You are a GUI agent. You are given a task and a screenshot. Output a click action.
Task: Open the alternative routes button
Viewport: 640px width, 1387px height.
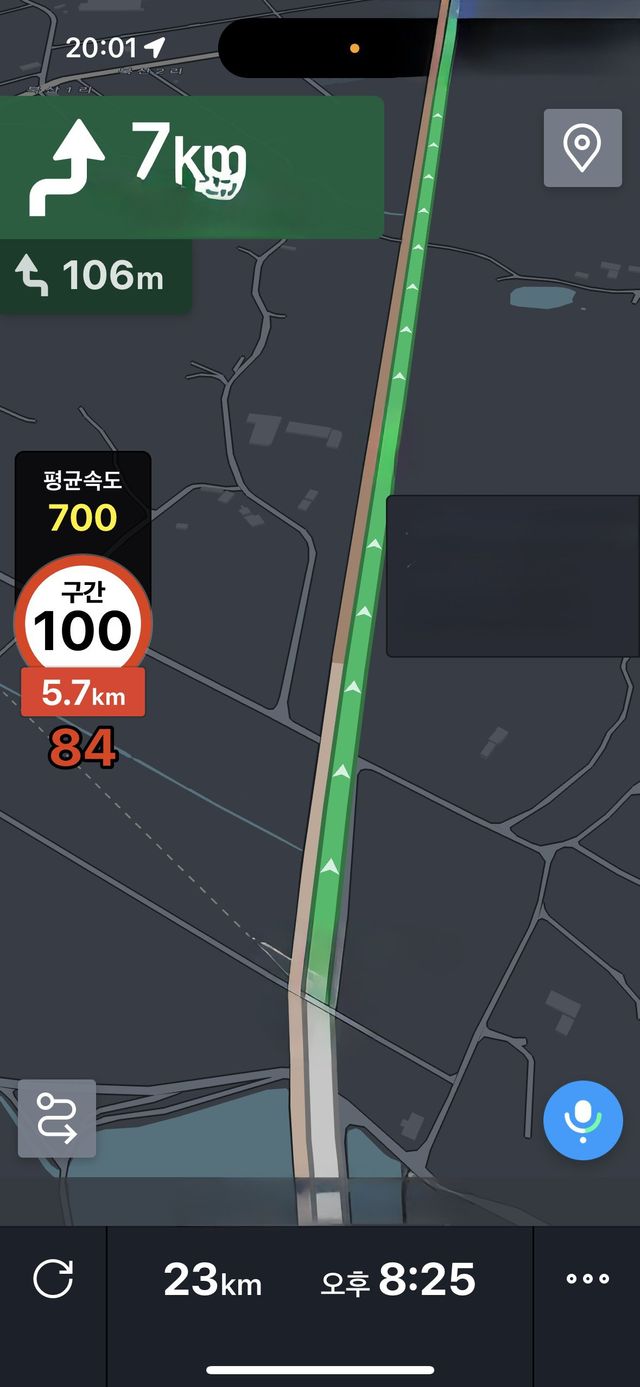[57, 1118]
